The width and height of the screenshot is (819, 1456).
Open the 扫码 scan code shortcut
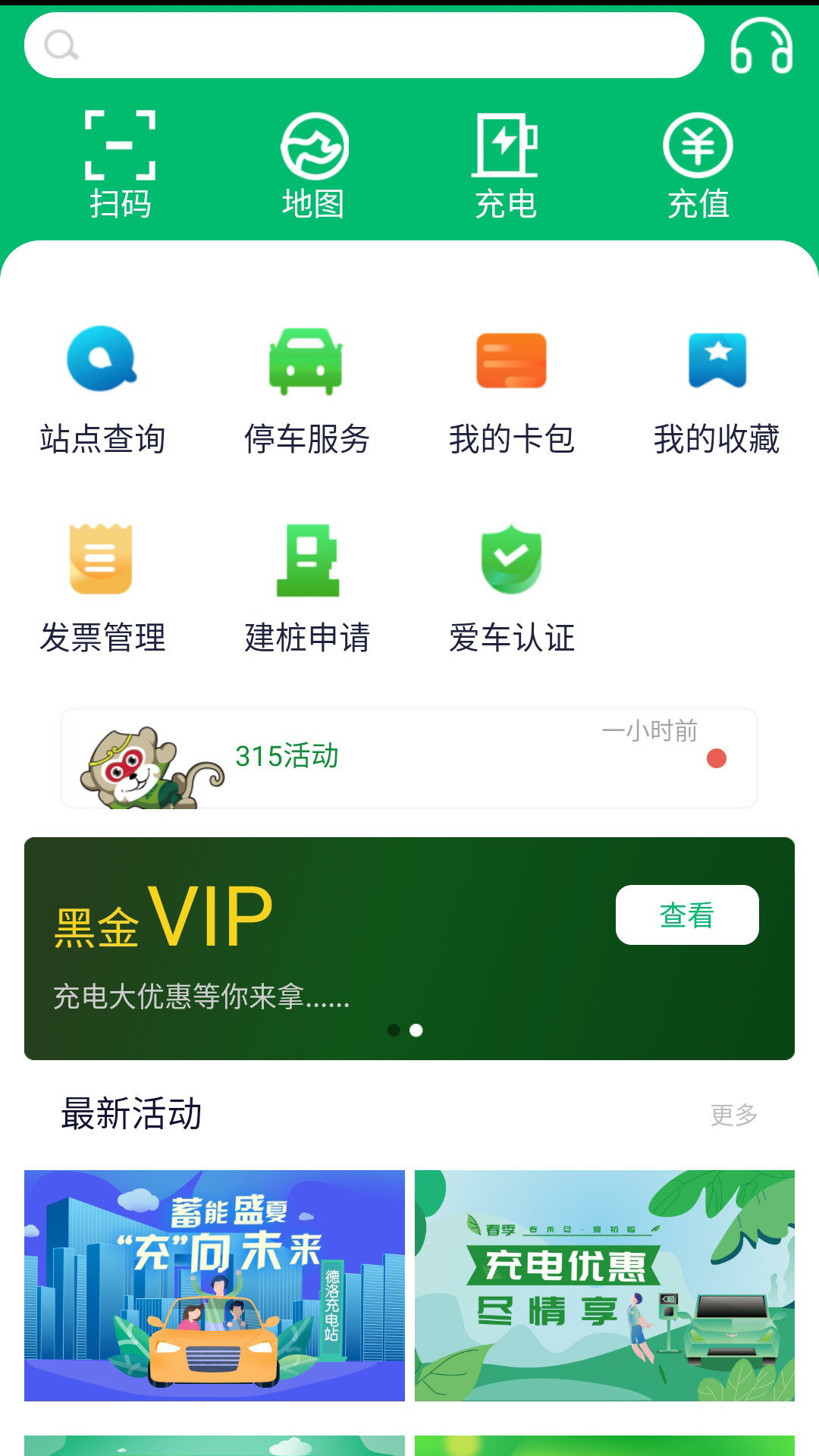(121, 165)
